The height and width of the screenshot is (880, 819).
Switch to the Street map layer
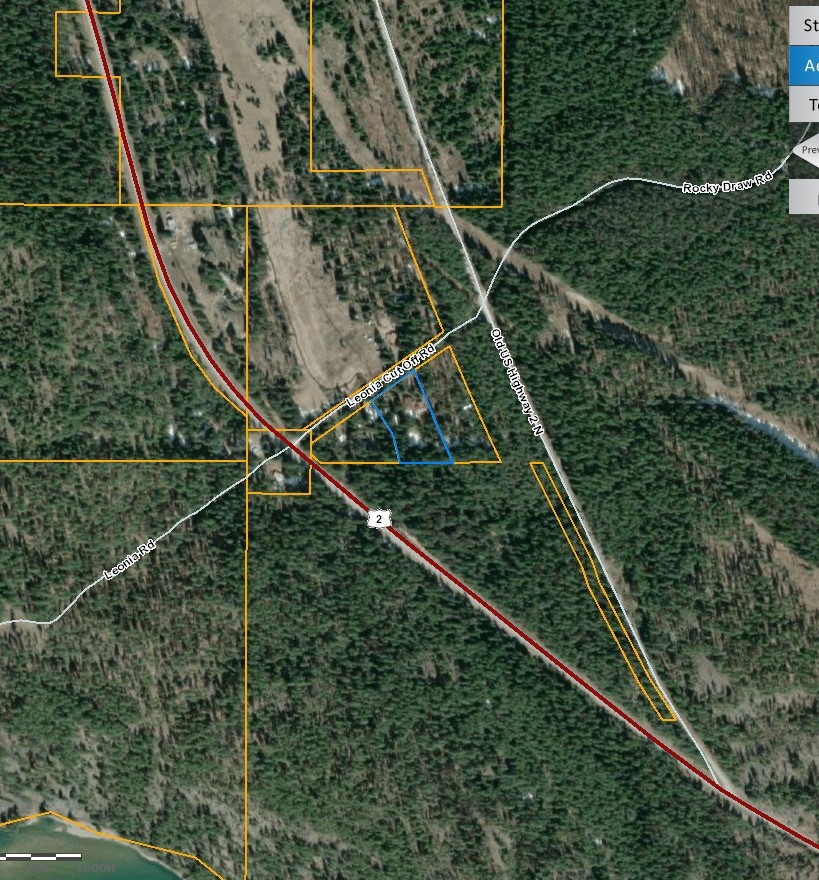coord(806,26)
